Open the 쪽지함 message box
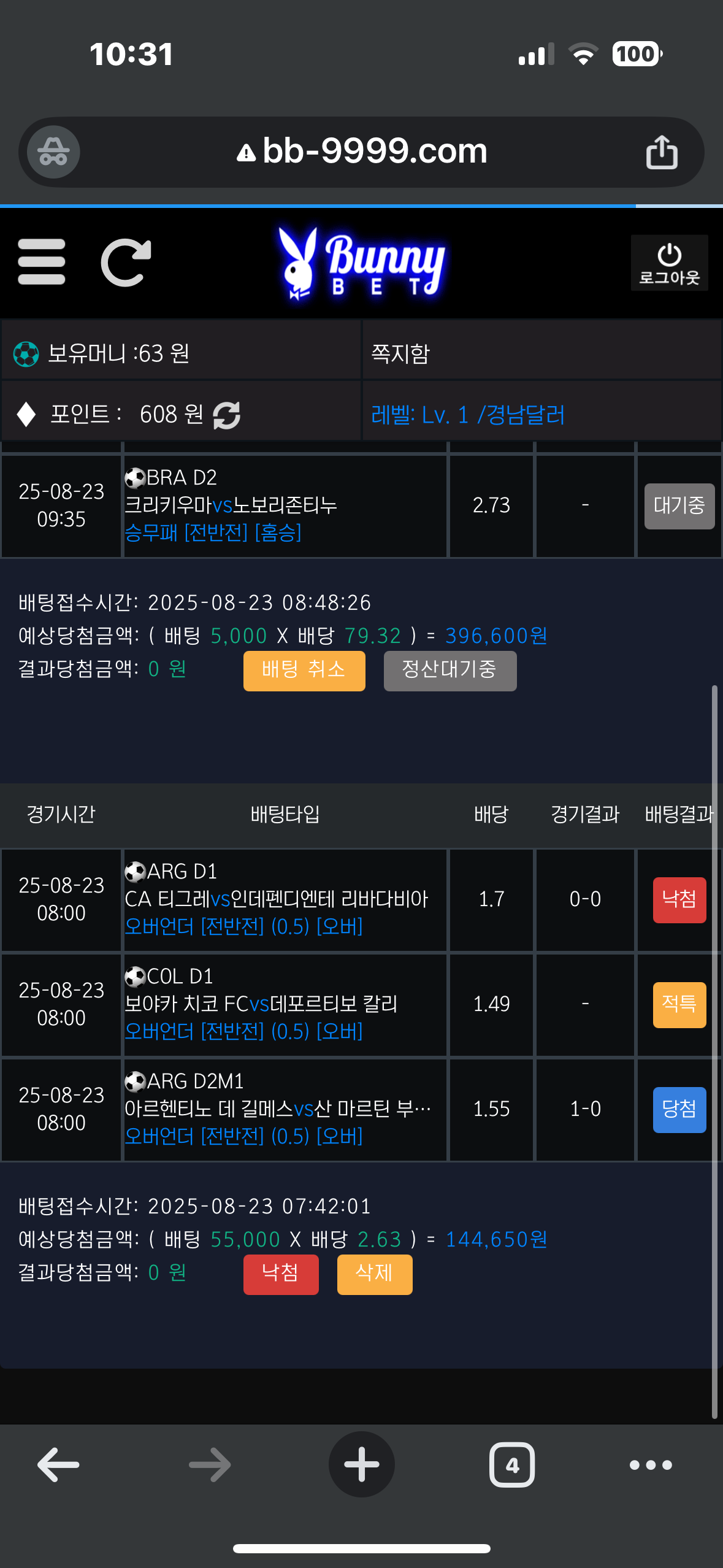The height and width of the screenshot is (1568, 723). pos(400,353)
